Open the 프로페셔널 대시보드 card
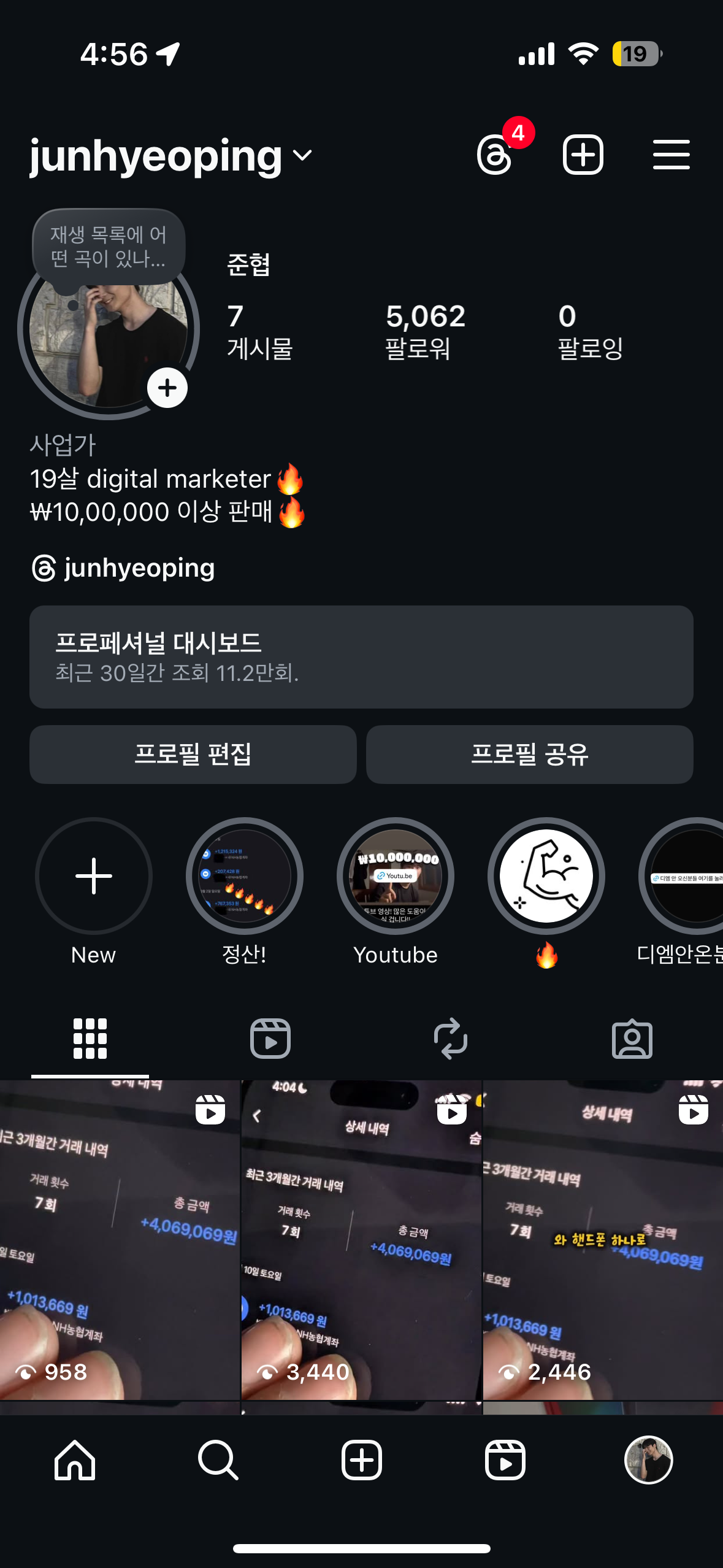The image size is (723, 1568). (x=361, y=657)
